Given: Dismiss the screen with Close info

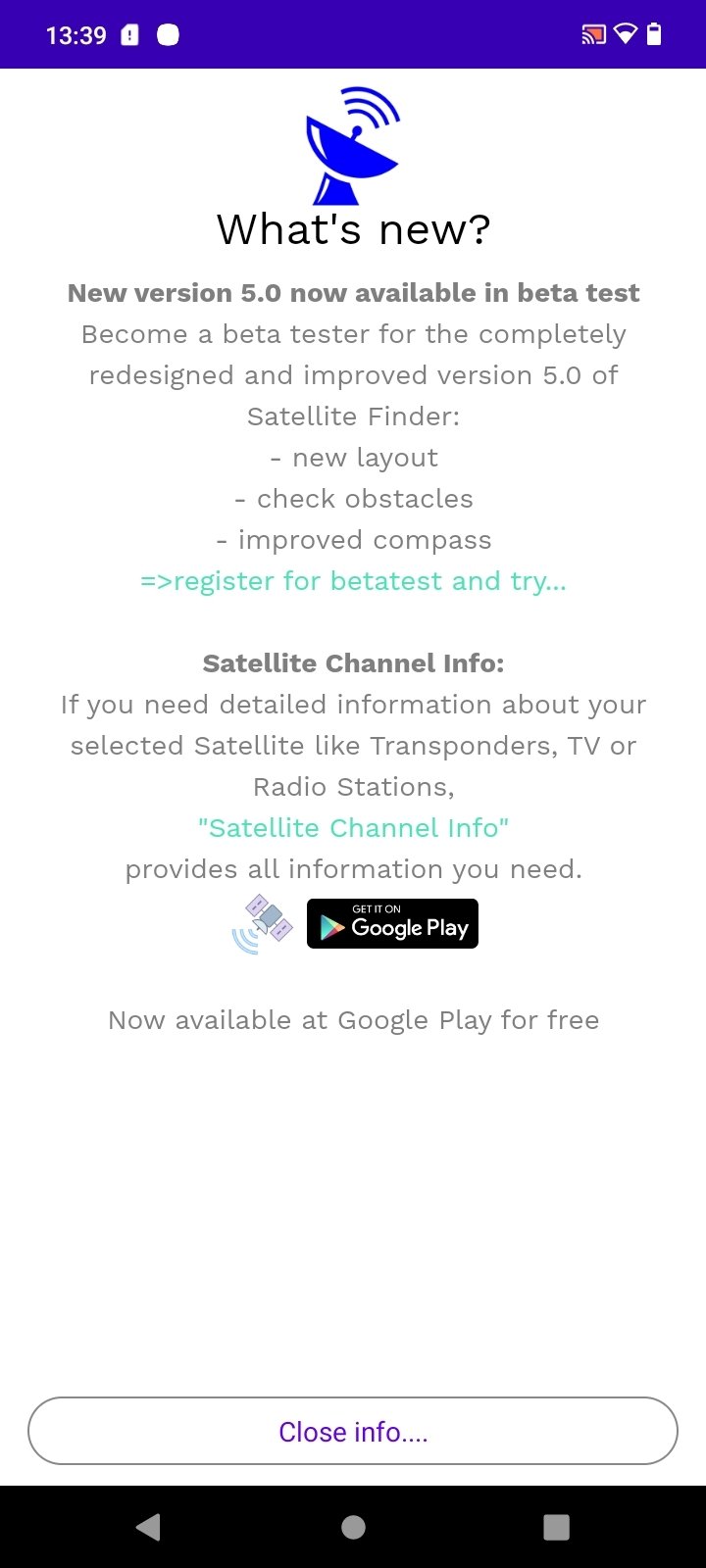Looking at the screenshot, I should click(353, 1431).
